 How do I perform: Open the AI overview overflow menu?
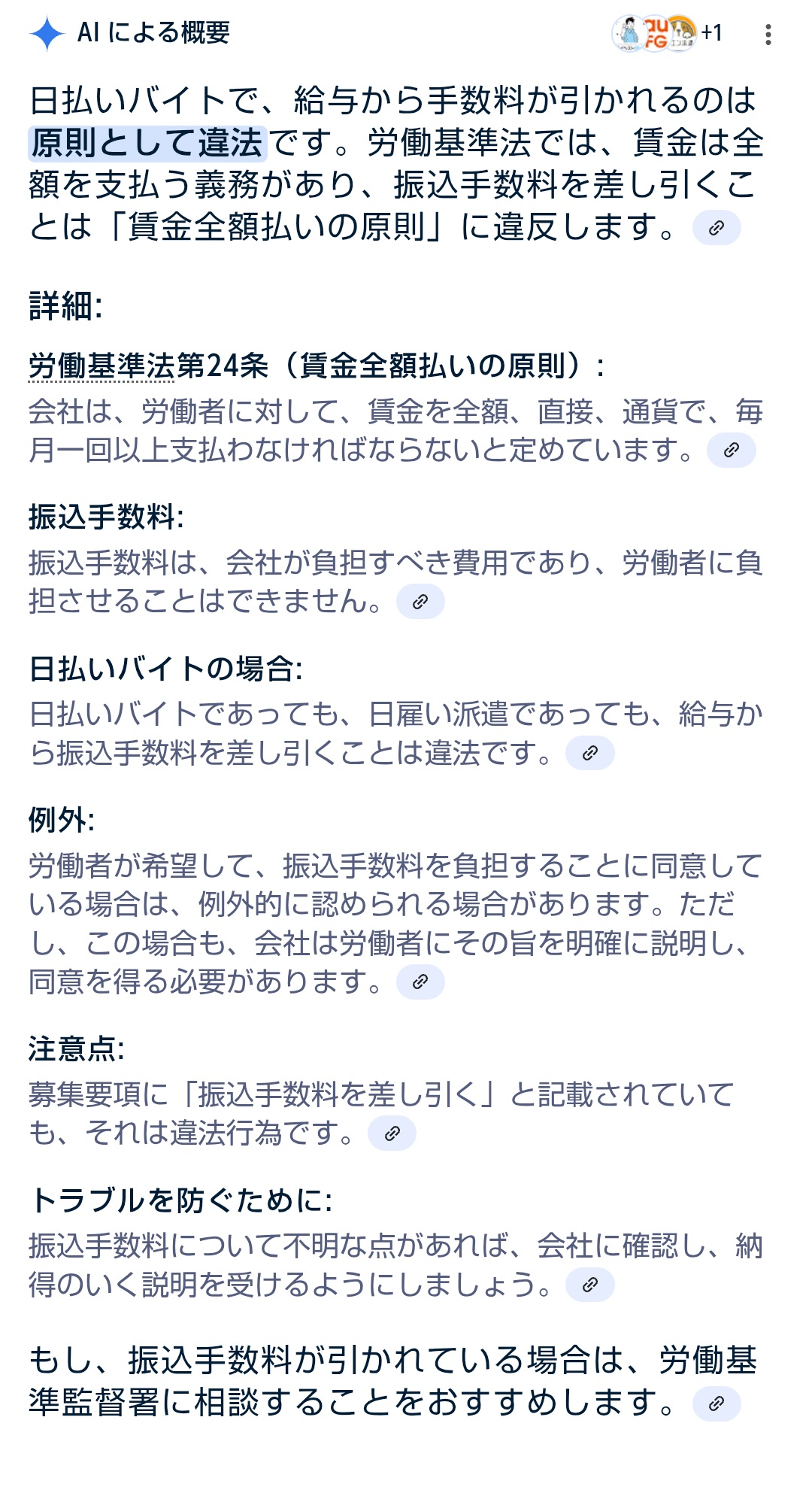point(768,35)
